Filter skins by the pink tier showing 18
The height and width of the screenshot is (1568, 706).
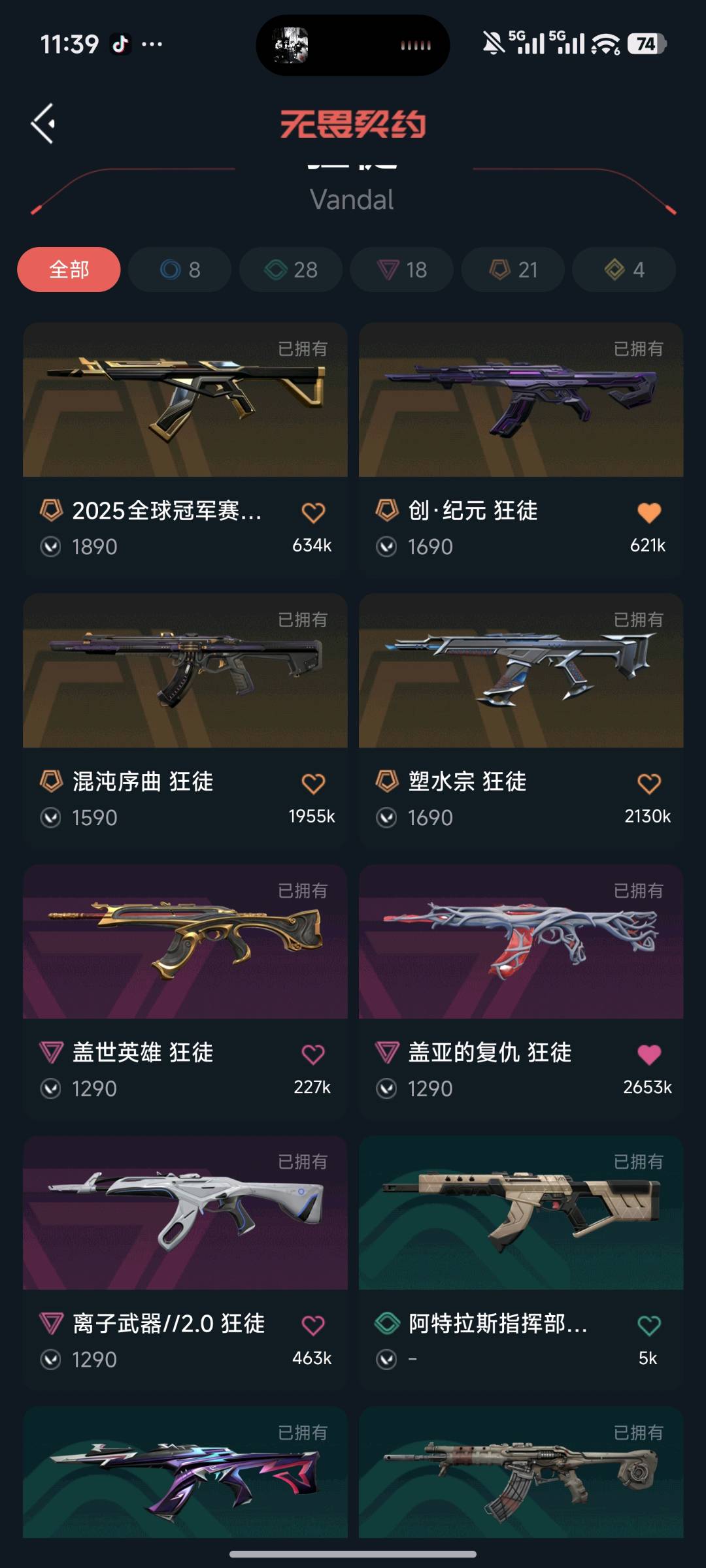pos(402,269)
